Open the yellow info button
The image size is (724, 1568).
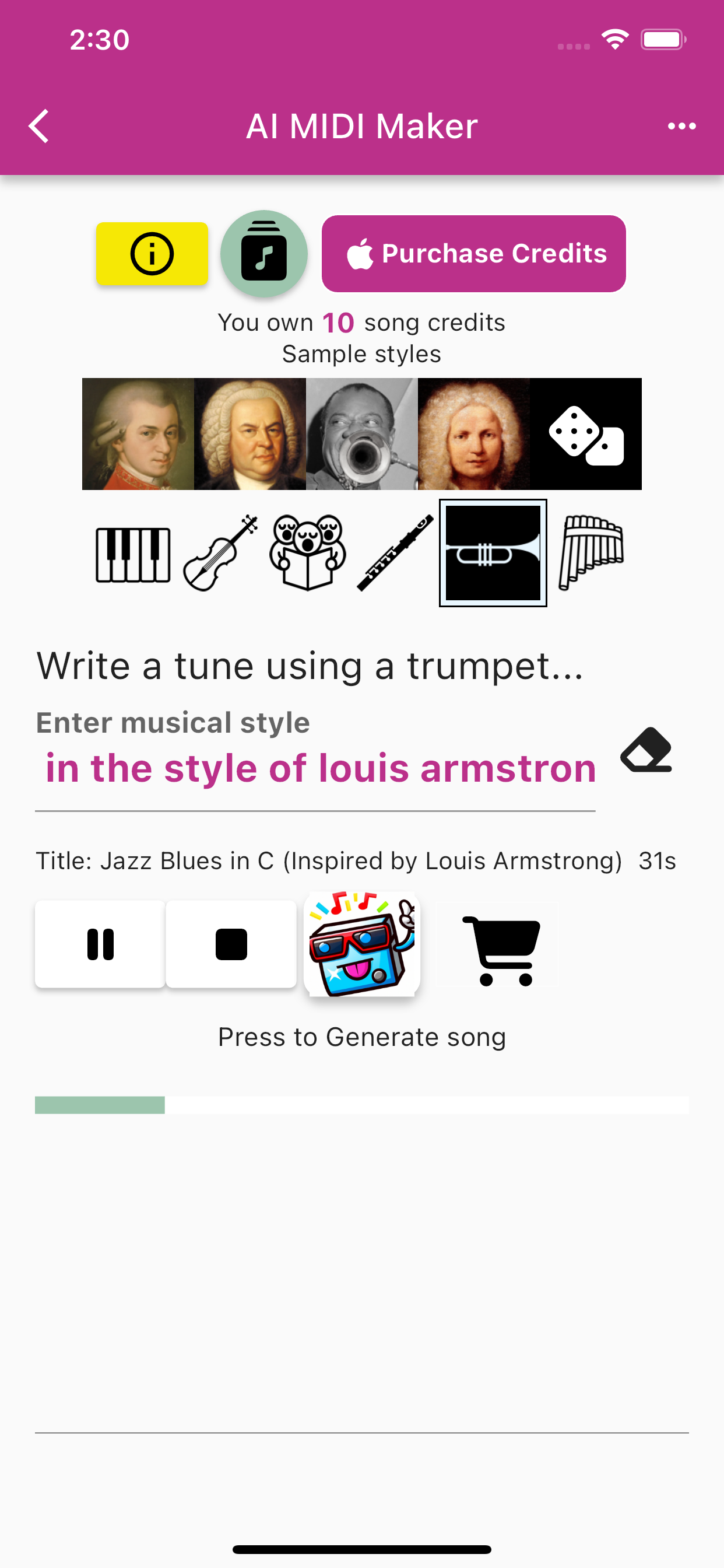pos(152,254)
